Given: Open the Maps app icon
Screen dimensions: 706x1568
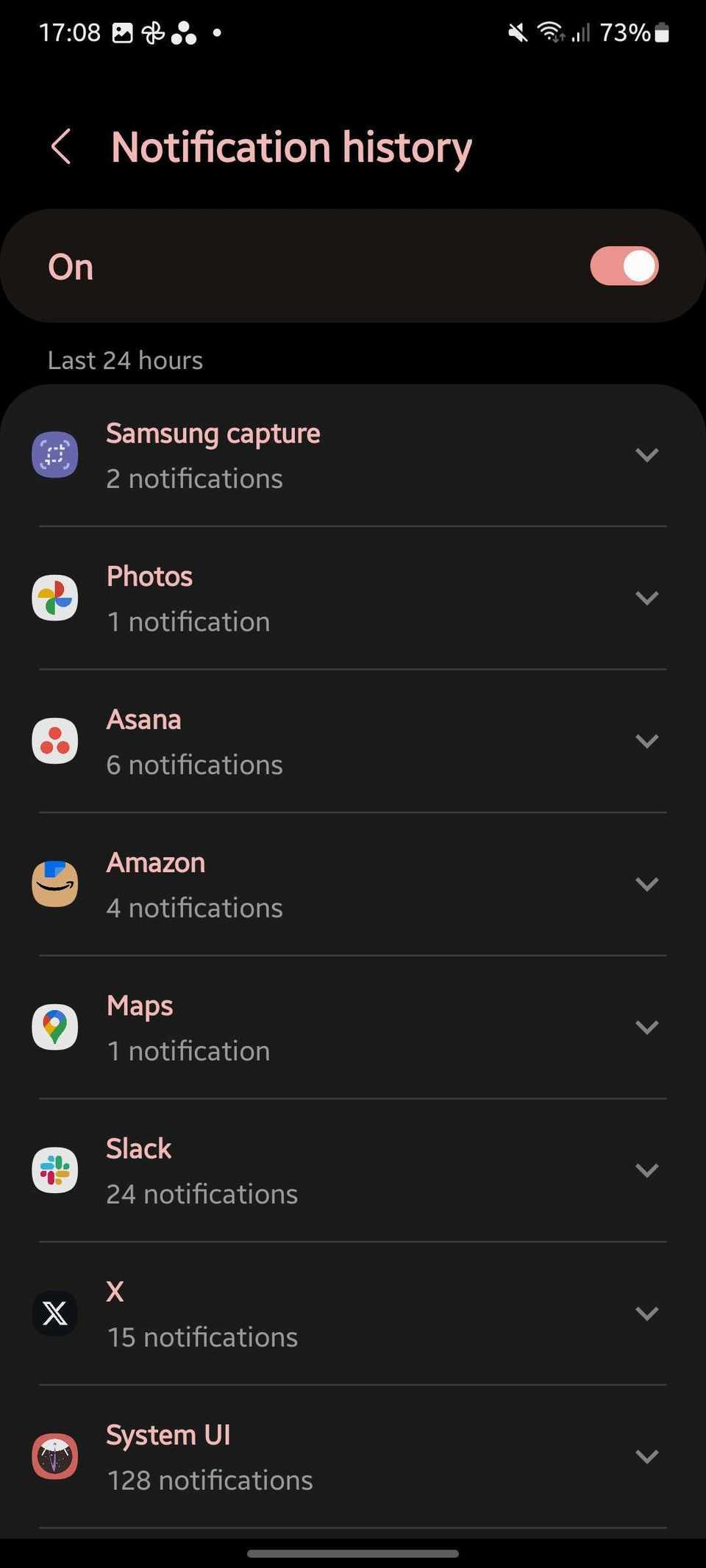Looking at the screenshot, I should [x=55, y=1027].
